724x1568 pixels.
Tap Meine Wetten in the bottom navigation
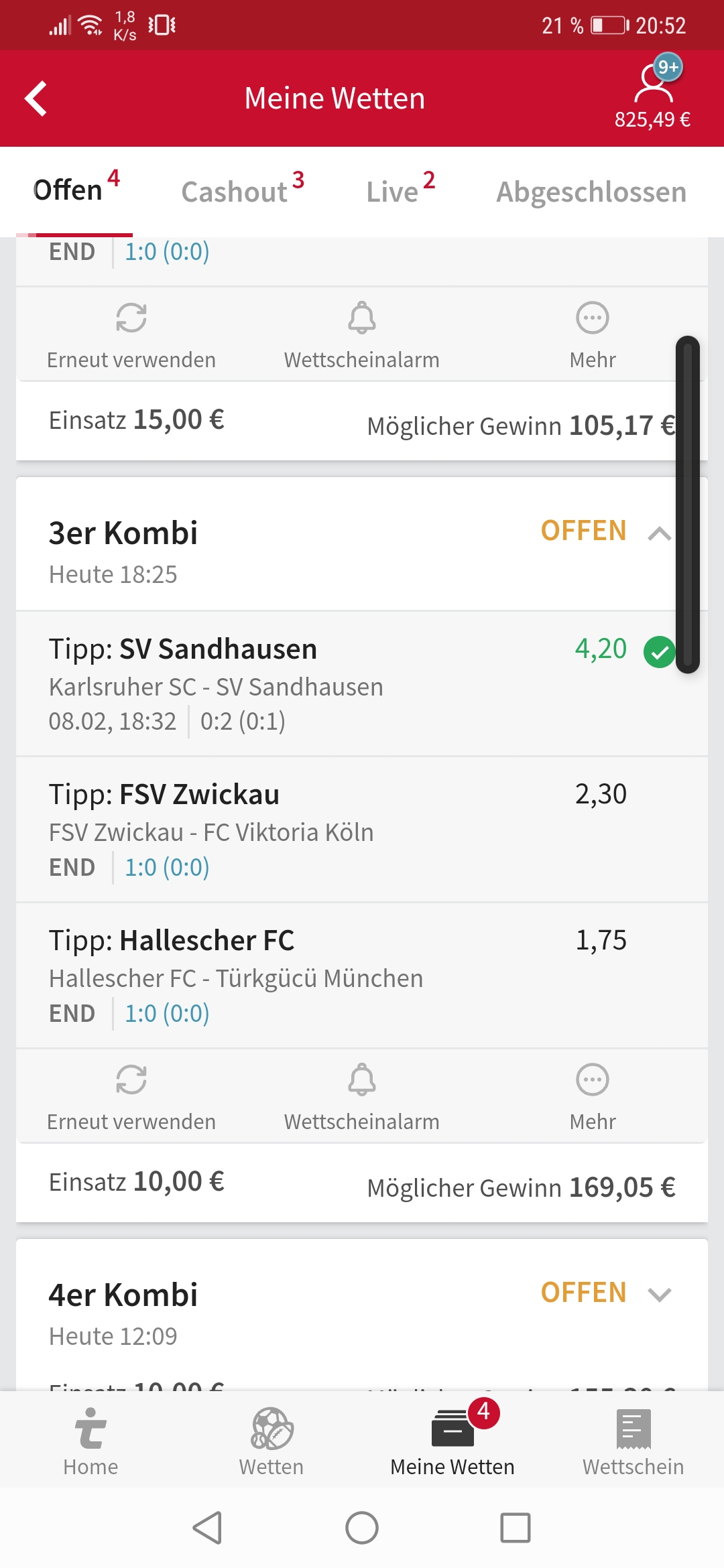452,1441
